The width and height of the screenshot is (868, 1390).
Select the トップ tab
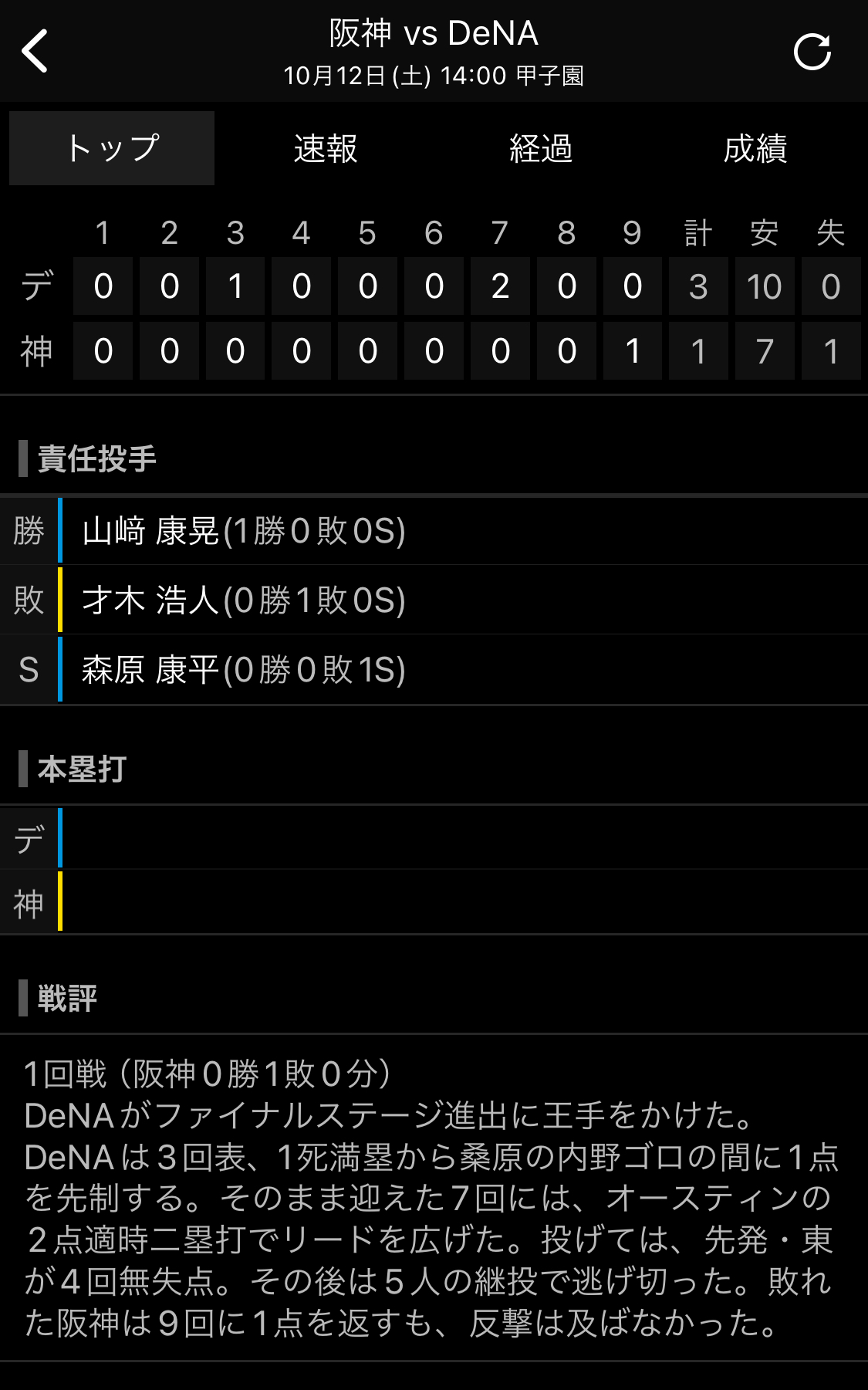[x=112, y=148]
